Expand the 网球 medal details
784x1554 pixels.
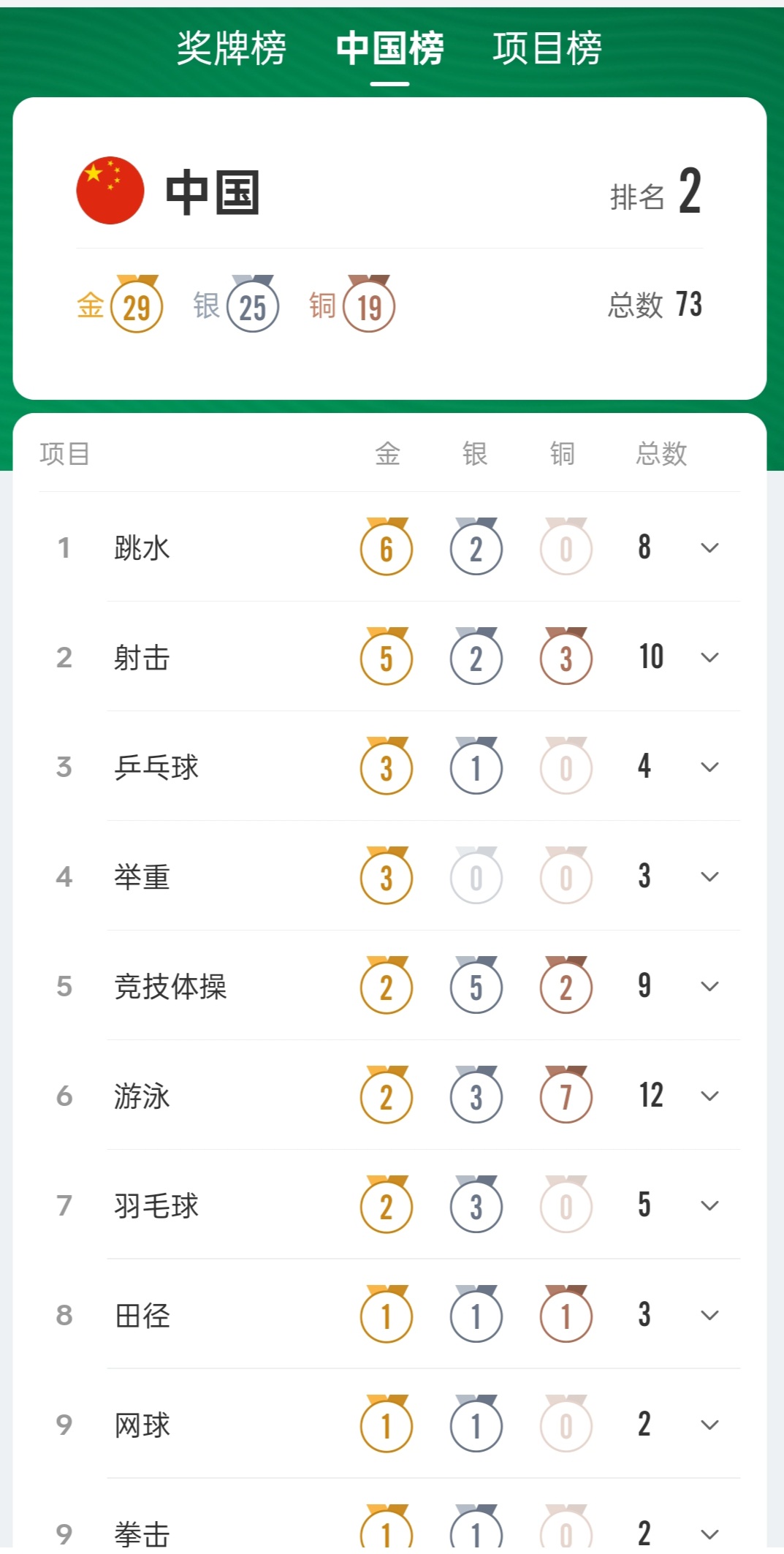coord(709,1425)
